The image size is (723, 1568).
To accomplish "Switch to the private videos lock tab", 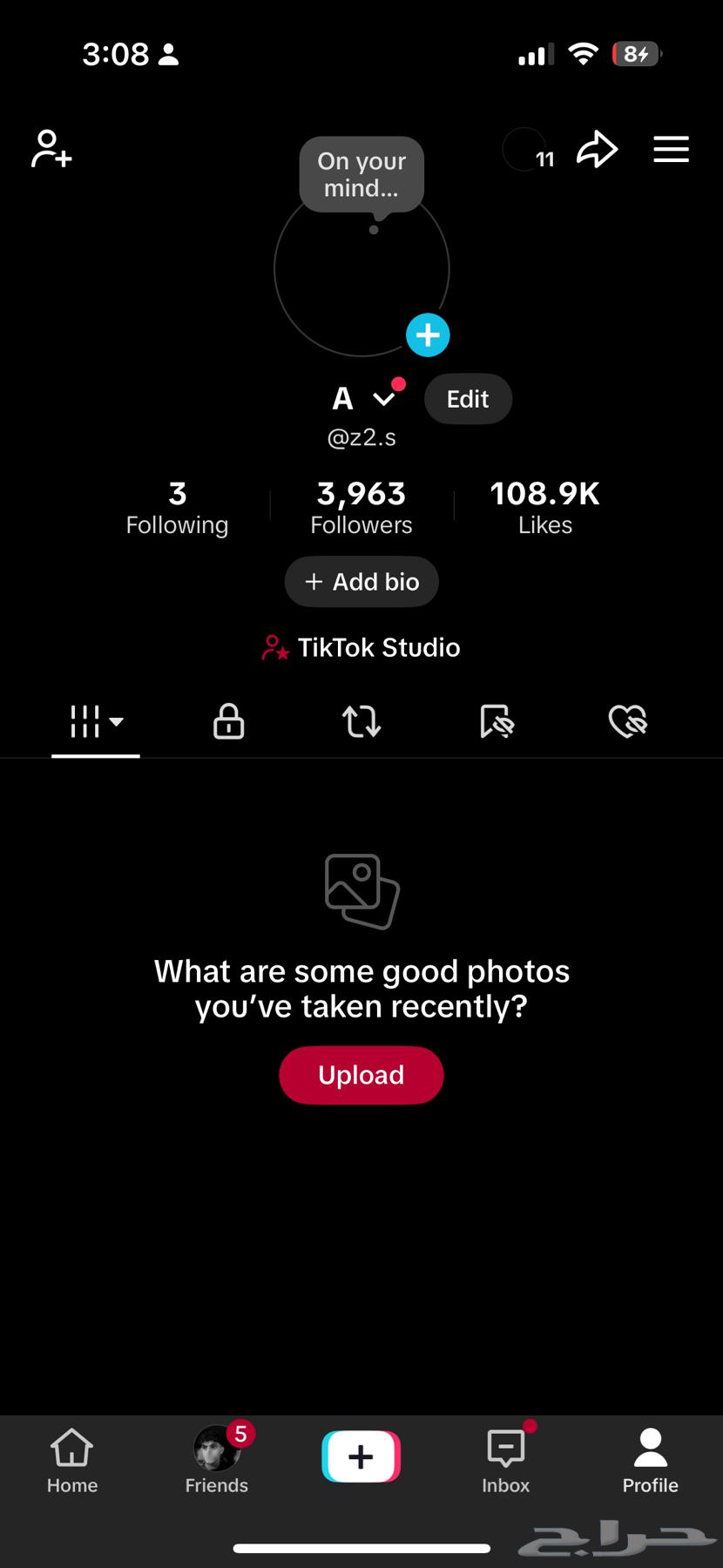I will [x=229, y=721].
